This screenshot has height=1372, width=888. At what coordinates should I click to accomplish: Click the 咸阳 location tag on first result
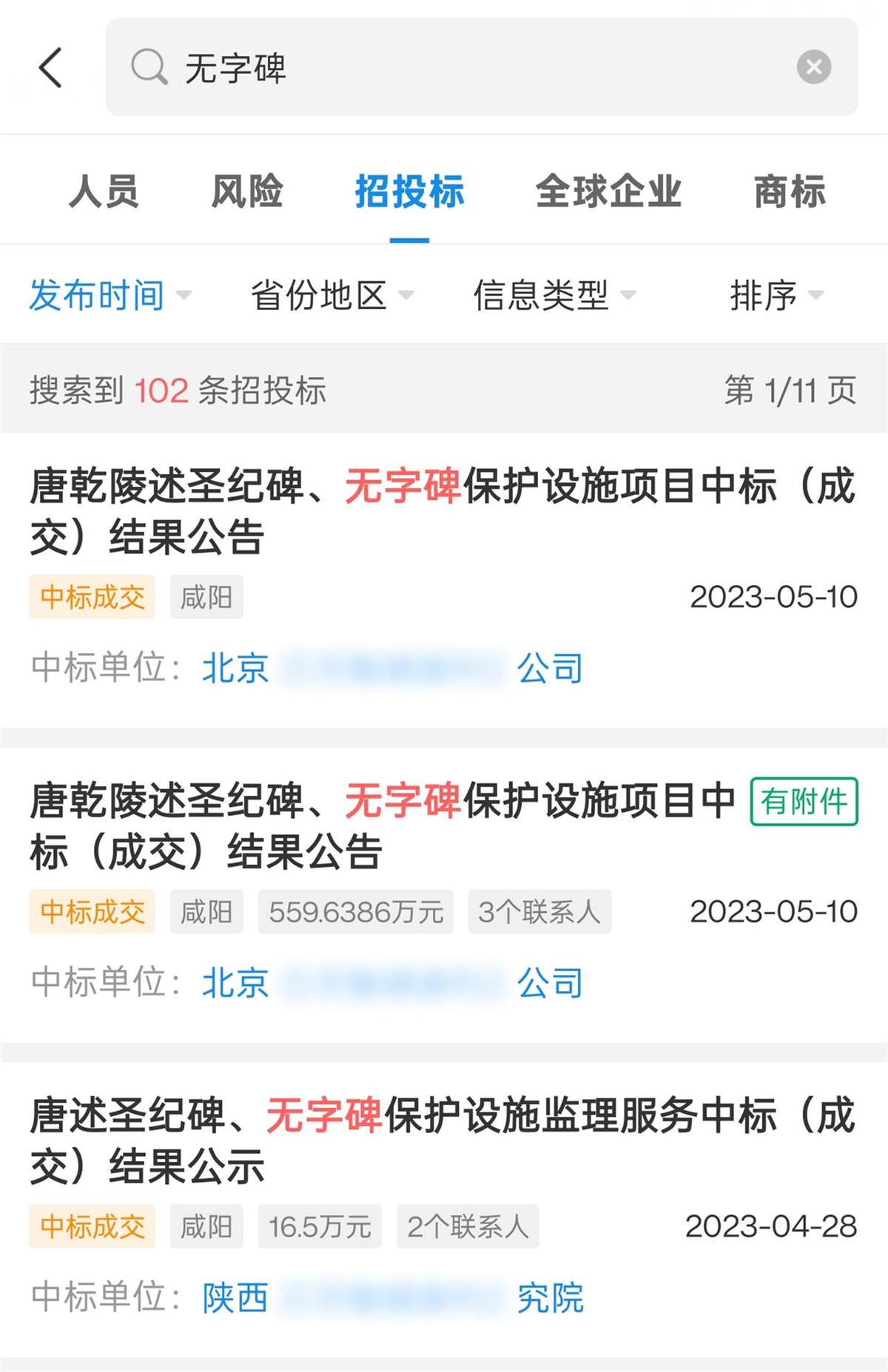coord(205,598)
